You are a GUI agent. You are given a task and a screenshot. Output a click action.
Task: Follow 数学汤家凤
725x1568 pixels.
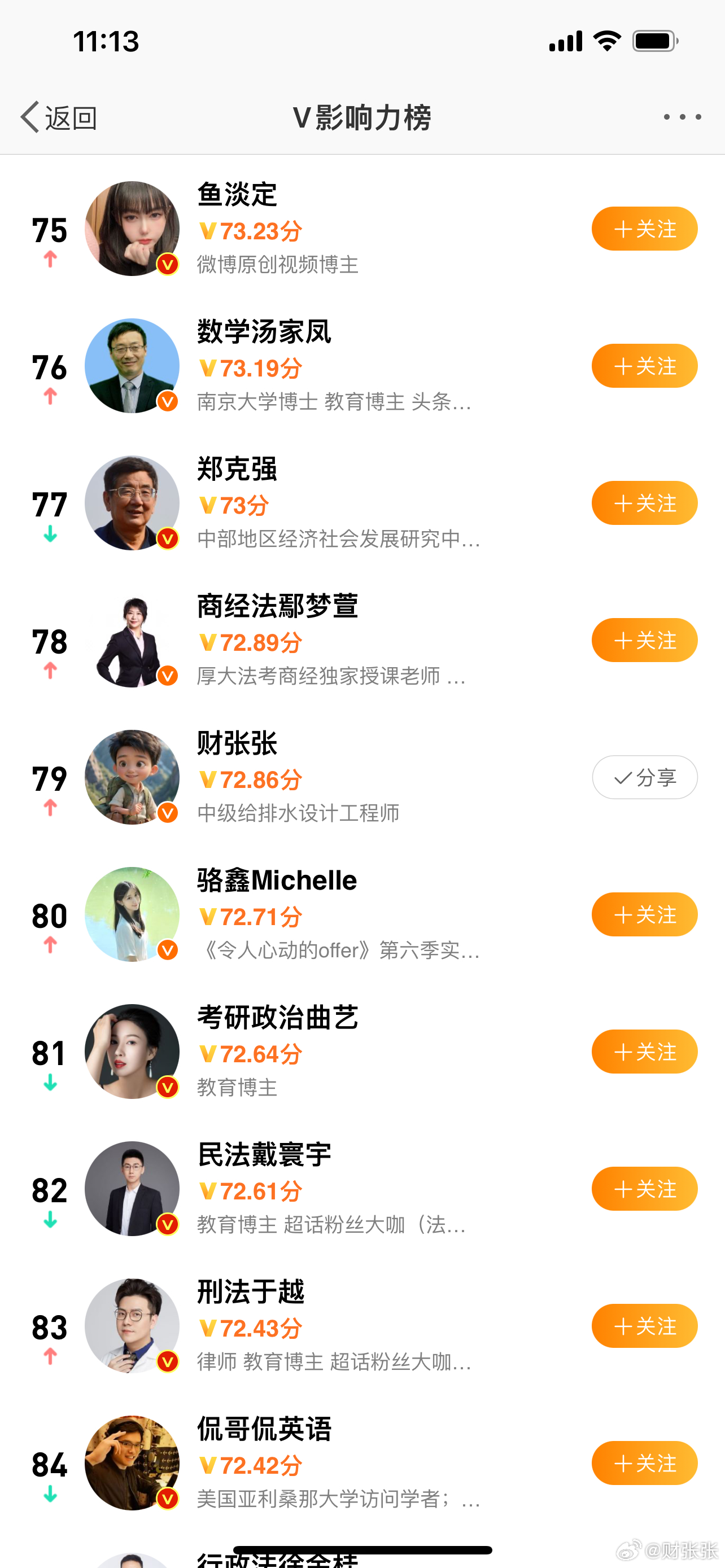click(x=644, y=366)
